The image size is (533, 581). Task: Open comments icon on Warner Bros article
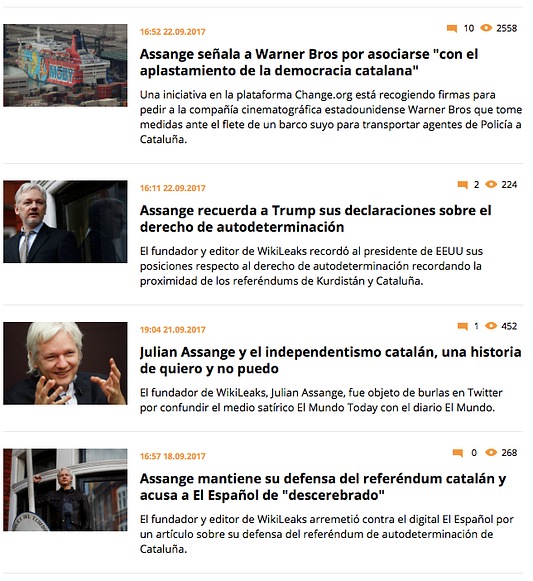point(452,29)
